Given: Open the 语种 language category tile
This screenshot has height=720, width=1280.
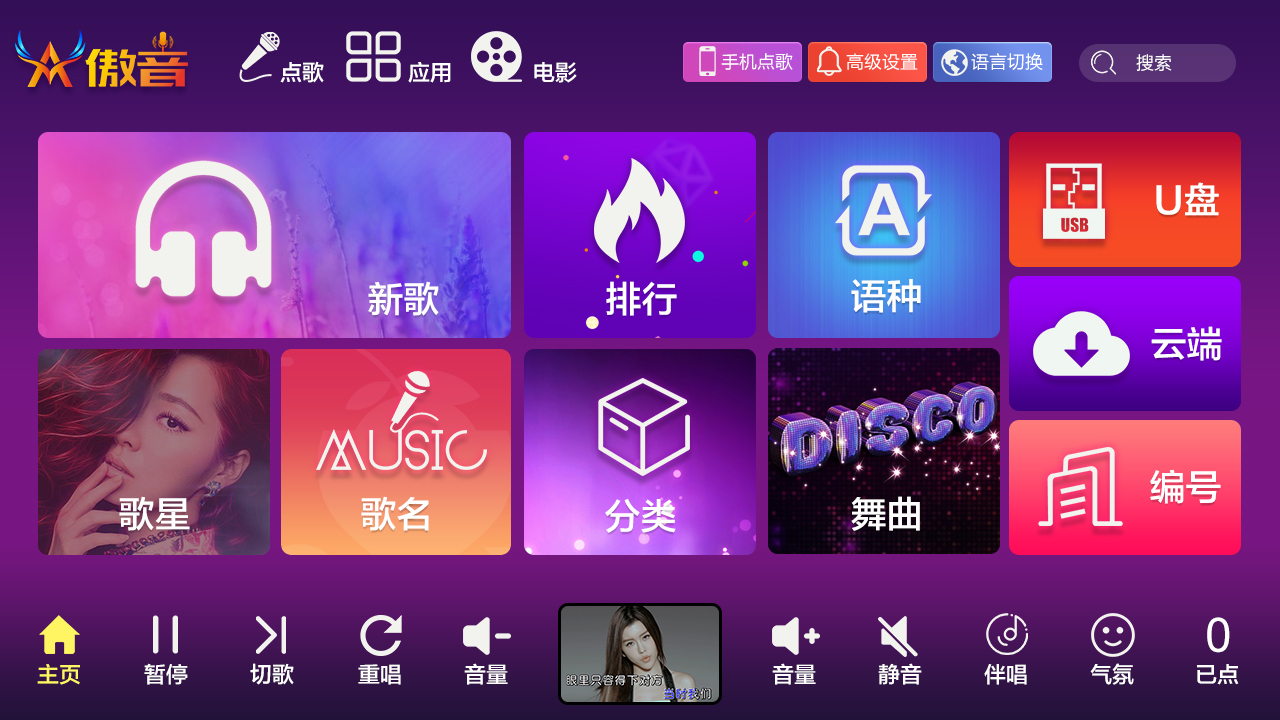Looking at the screenshot, I should click(884, 235).
